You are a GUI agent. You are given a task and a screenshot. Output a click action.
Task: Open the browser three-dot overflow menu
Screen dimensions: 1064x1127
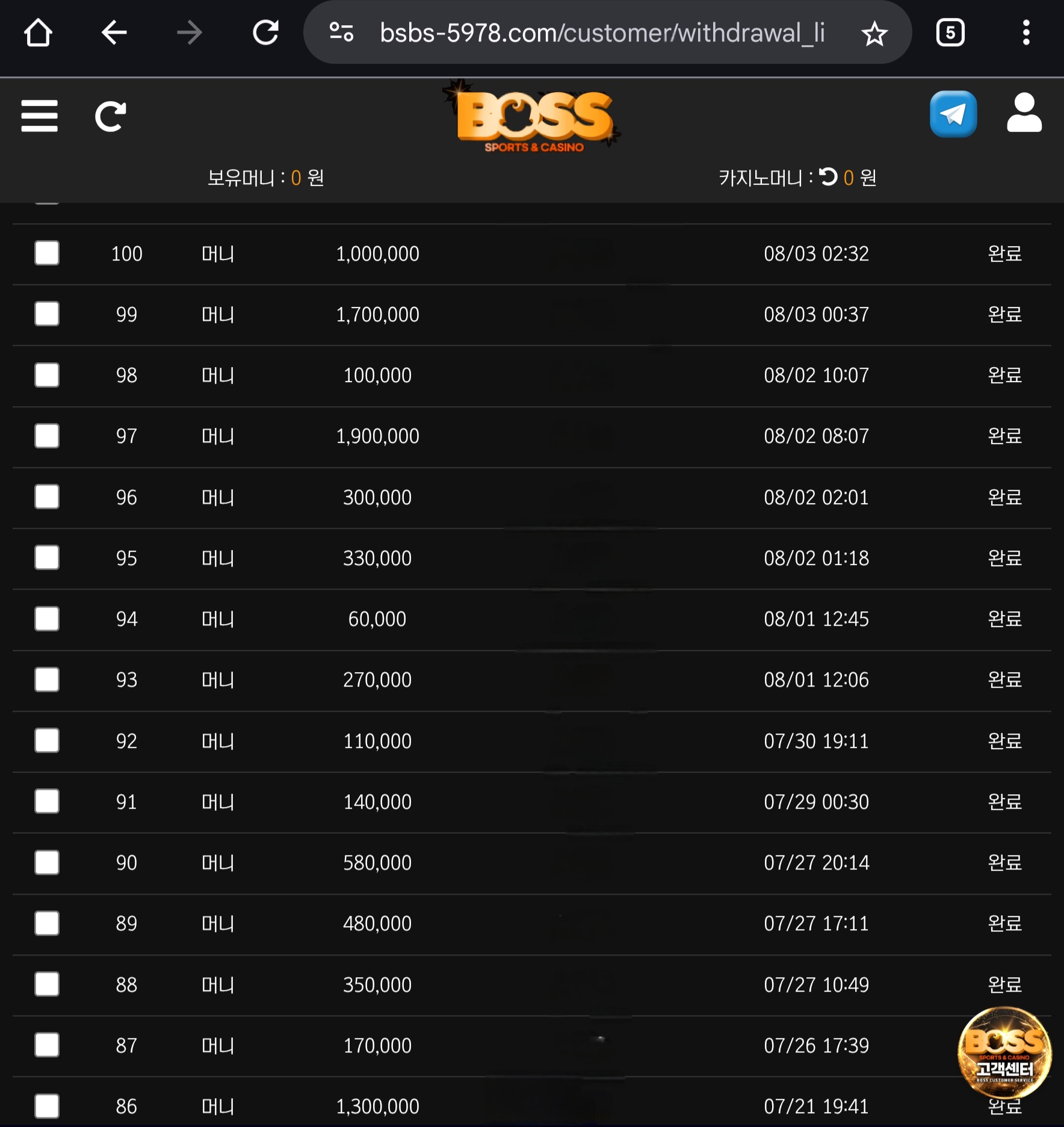coord(1026,32)
